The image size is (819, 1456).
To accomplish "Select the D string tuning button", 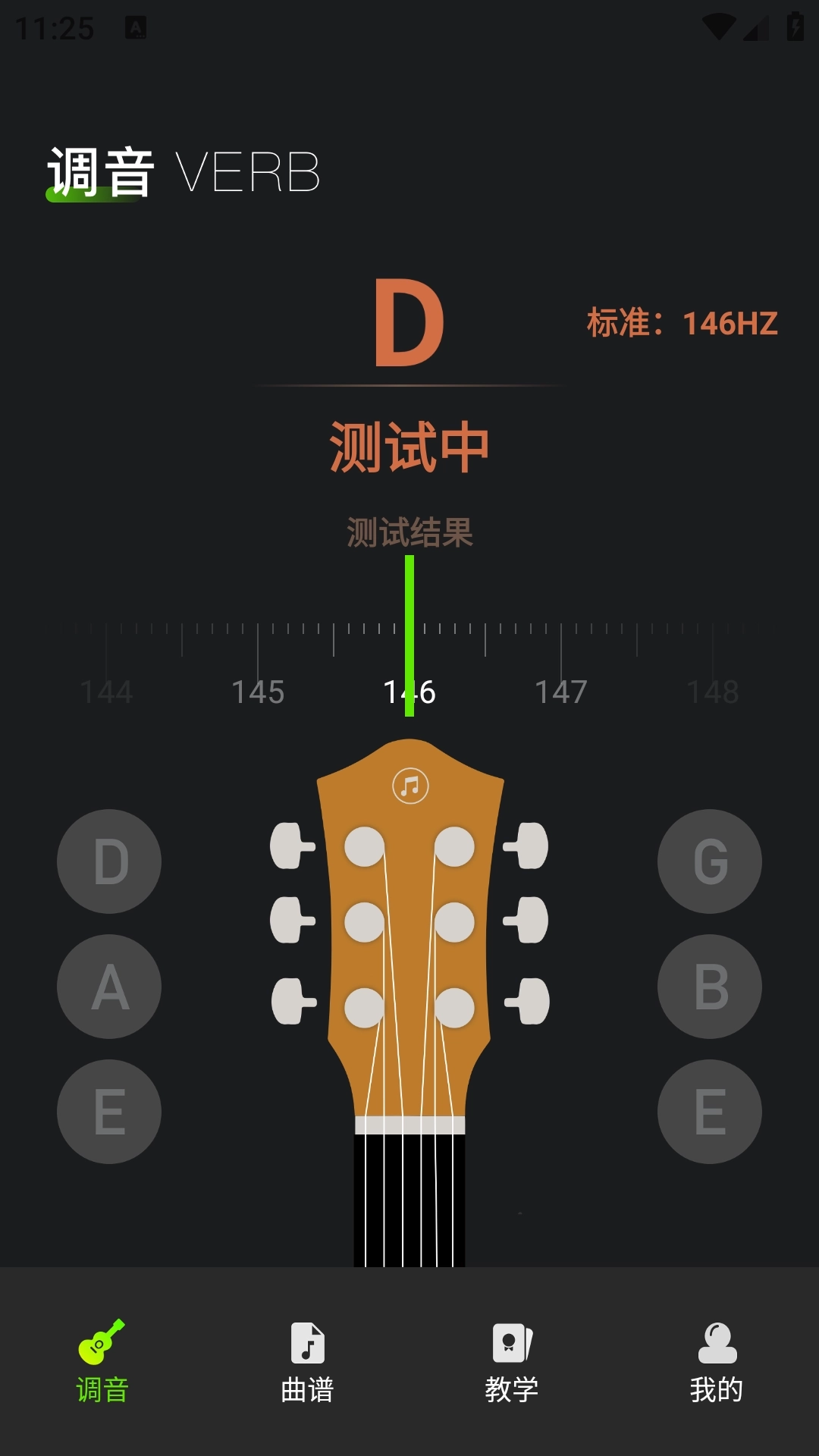I will (x=108, y=861).
